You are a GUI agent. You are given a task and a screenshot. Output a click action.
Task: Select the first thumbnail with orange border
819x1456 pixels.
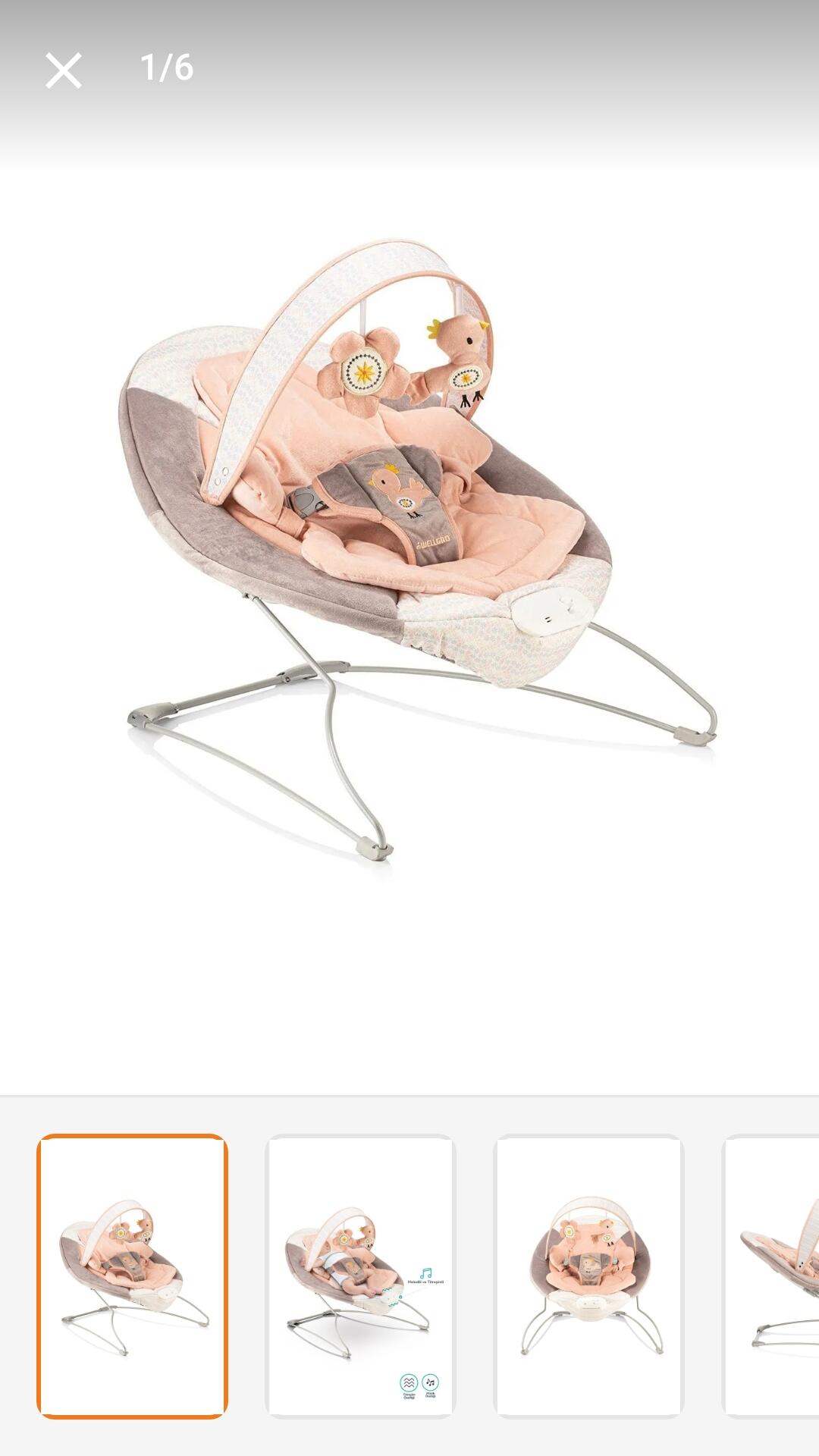click(x=133, y=1276)
